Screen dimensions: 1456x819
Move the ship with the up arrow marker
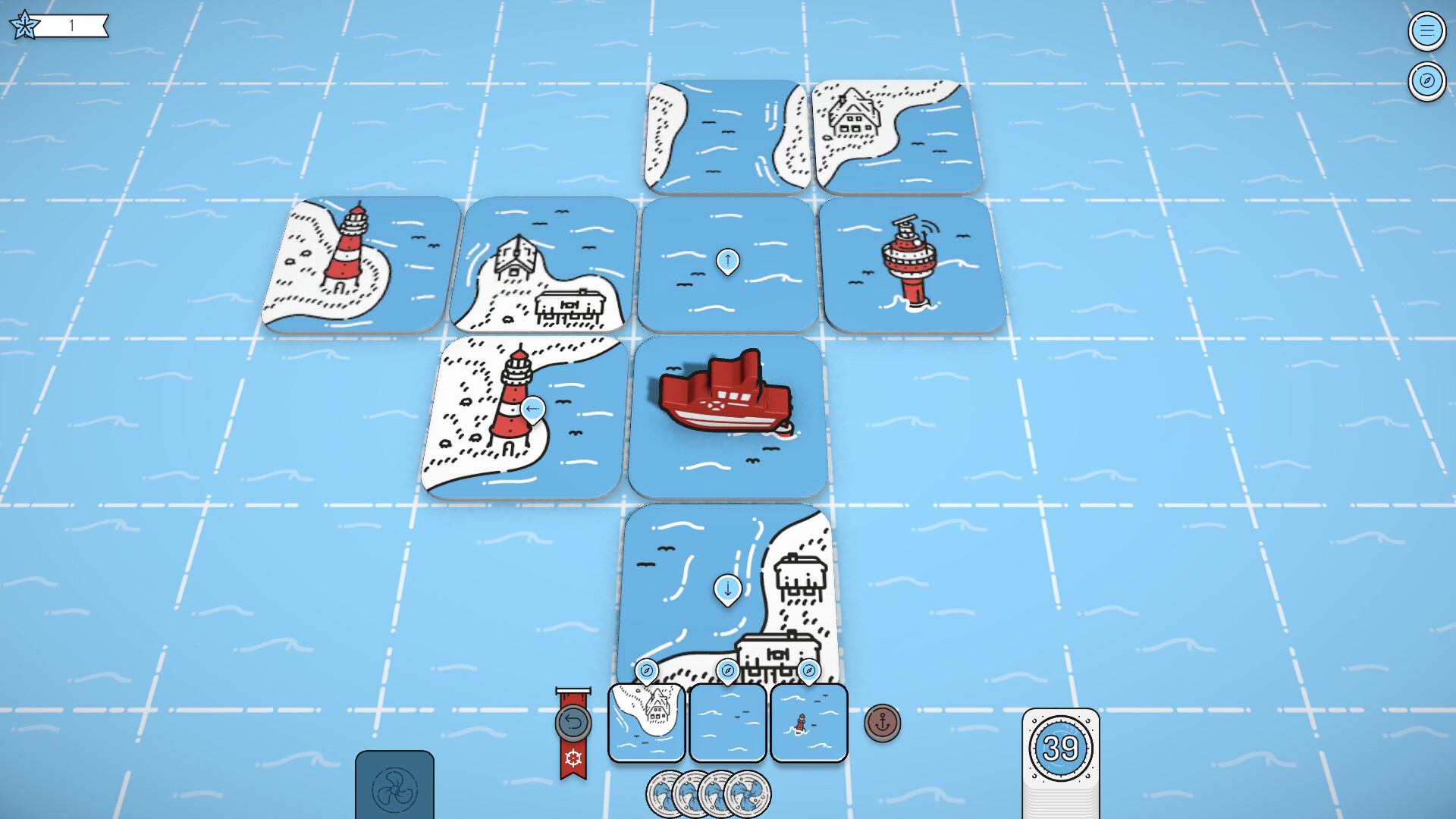point(727,261)
